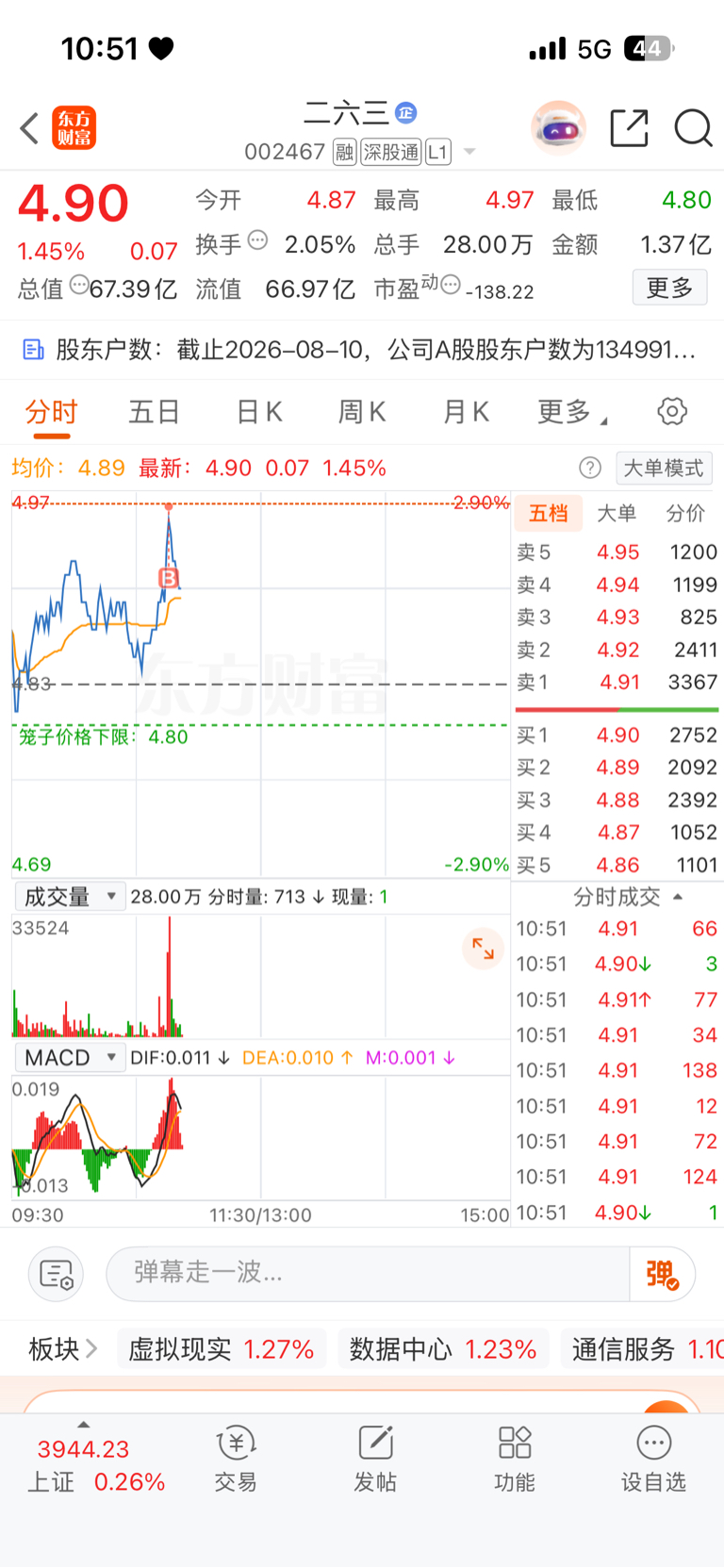Switch to the 周K chart tab
This screenshot has width=724, height=1568.
click(x=362, y=412)
